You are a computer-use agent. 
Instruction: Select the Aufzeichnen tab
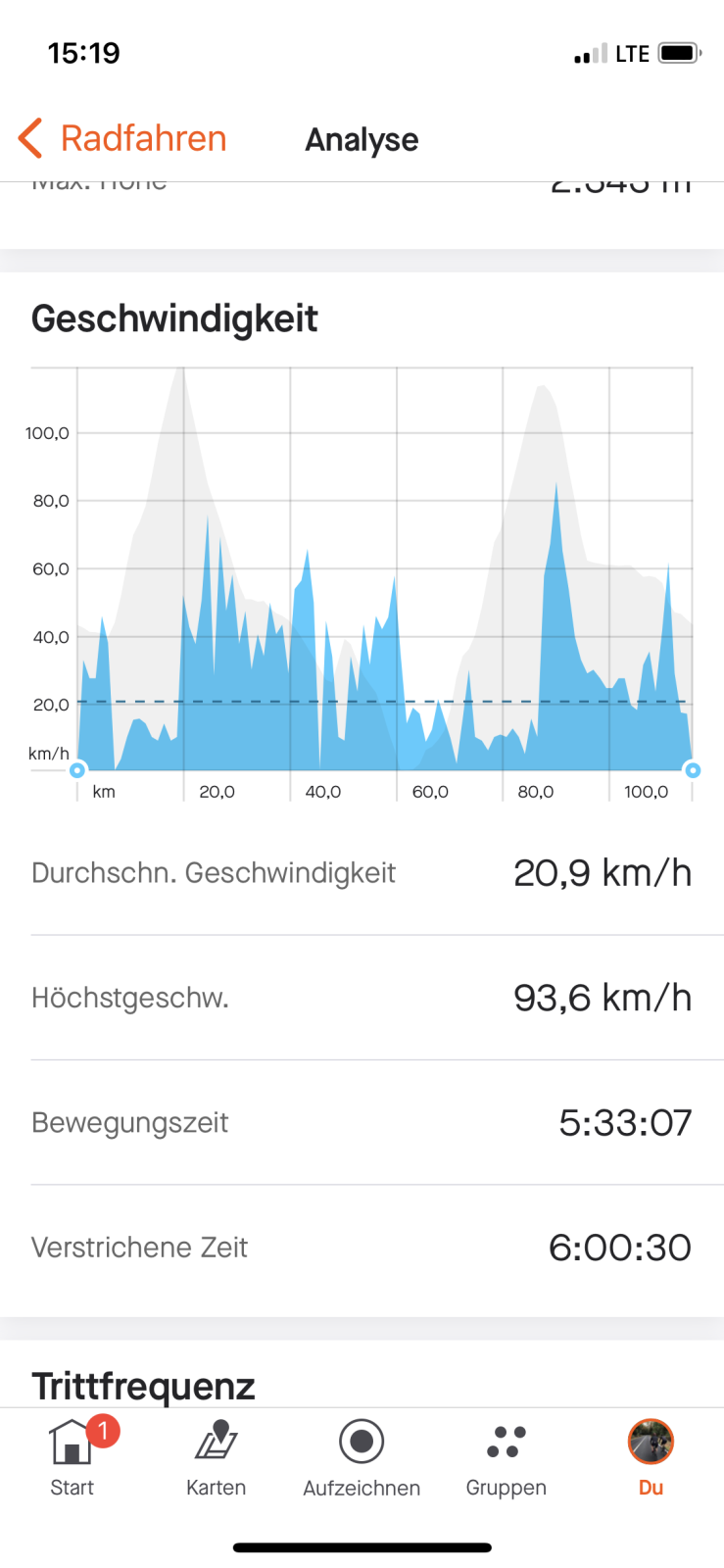coord(362,1457)
